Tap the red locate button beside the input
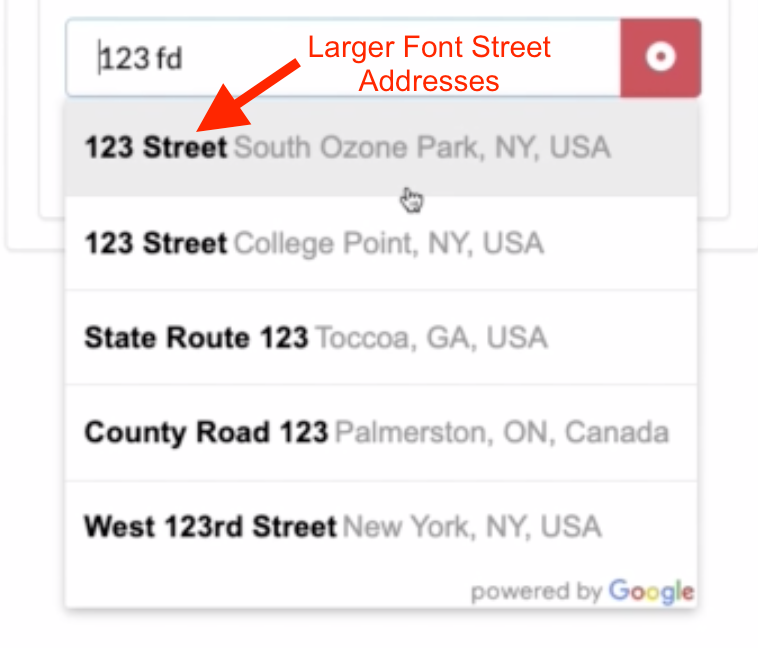The height and width of the screenshot is (648, 758). pos(660,58)
